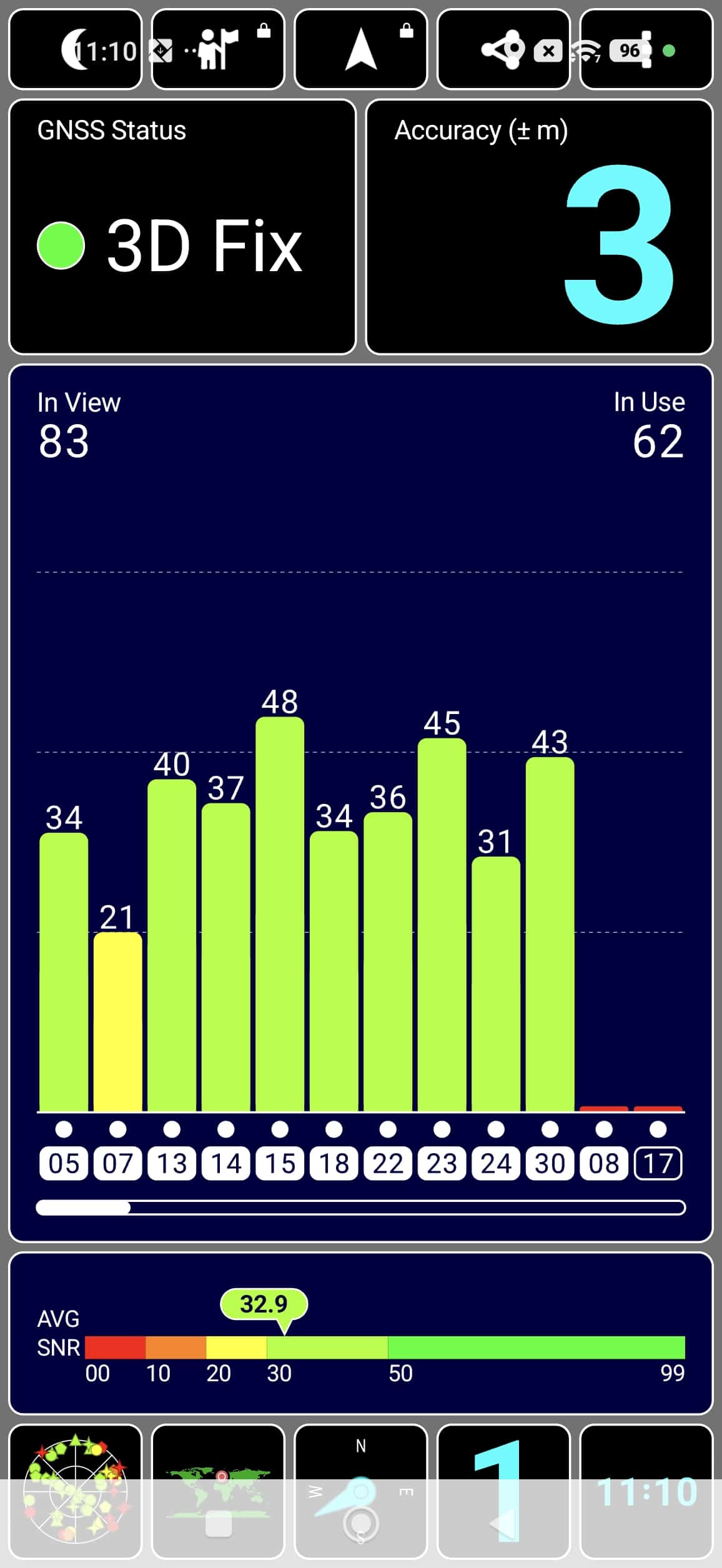Go to the system home screen
This screenshot has height=1568, width=722.
click(360, 1524)
